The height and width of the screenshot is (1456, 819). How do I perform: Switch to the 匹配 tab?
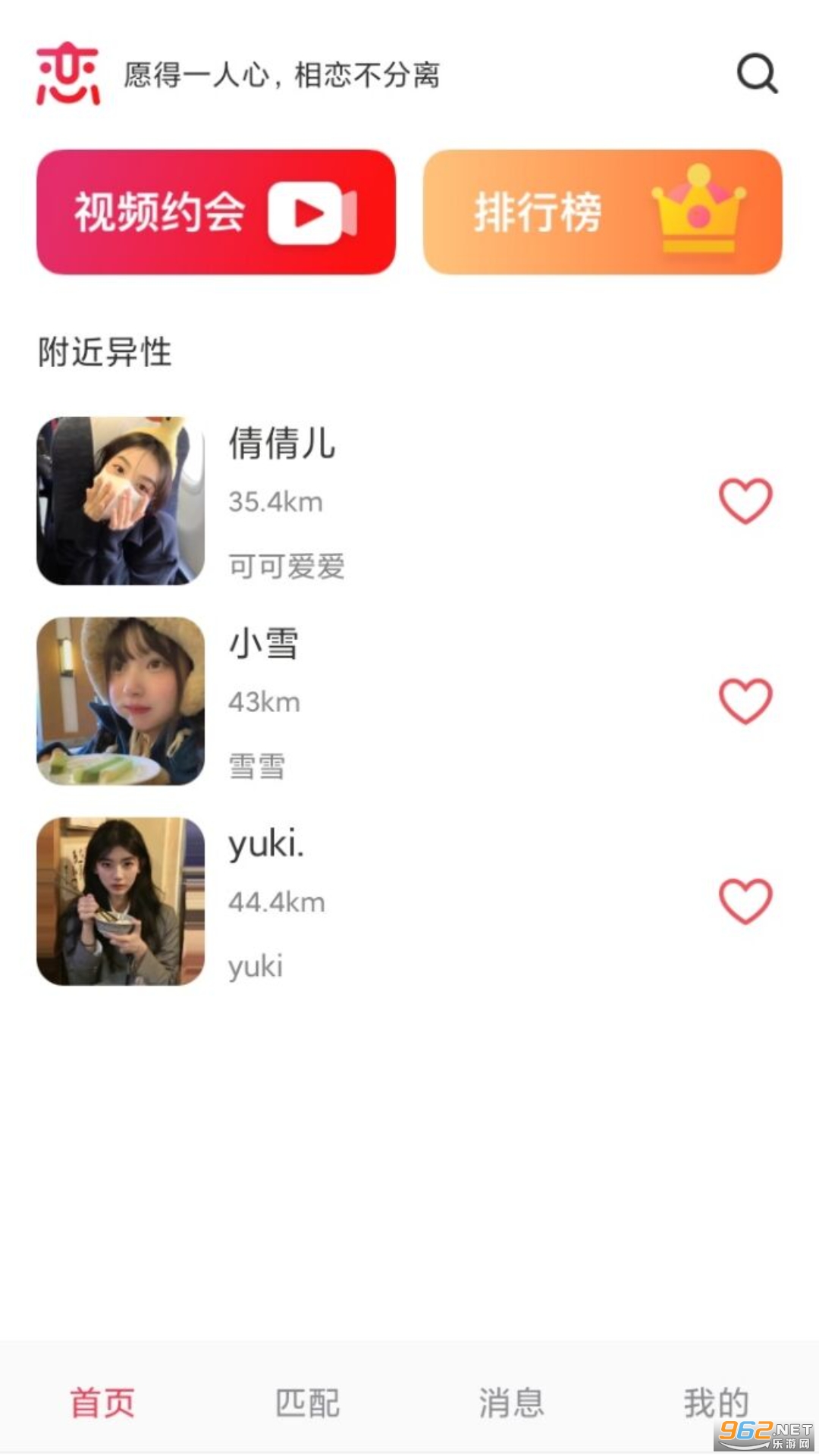[307, 1401]
